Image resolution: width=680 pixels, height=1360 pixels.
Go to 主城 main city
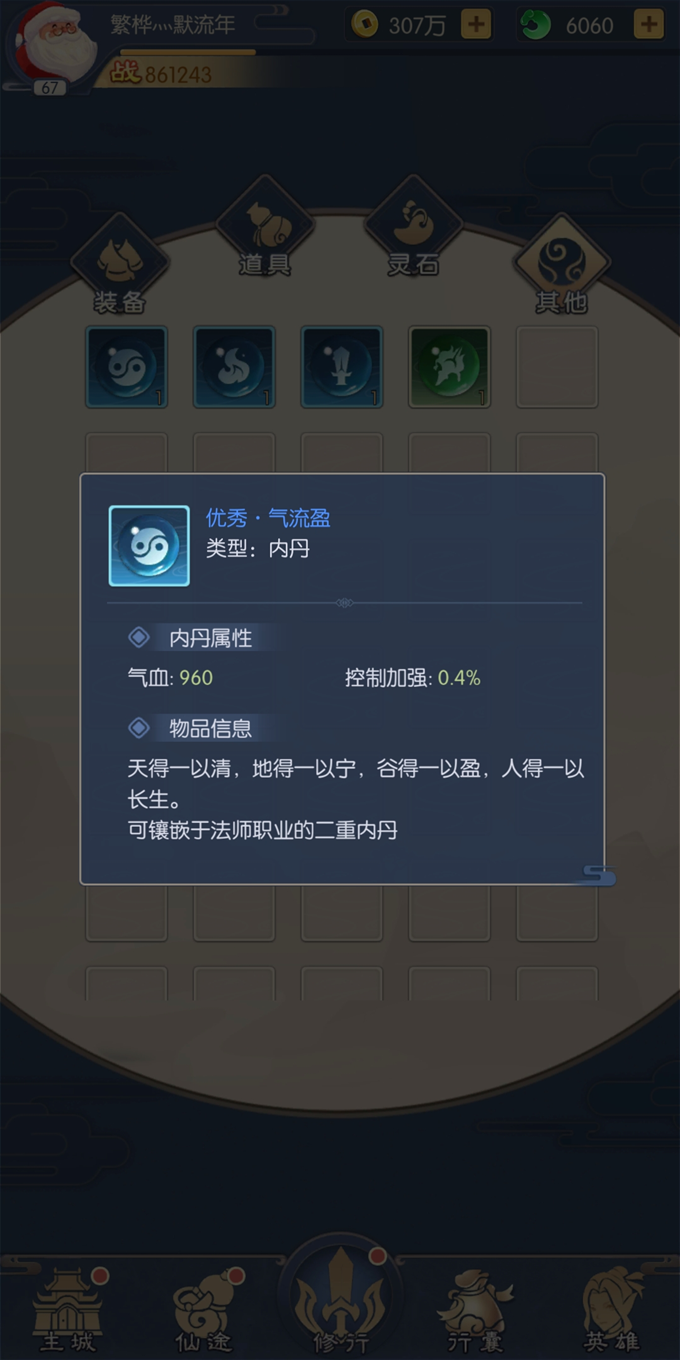68,1308
